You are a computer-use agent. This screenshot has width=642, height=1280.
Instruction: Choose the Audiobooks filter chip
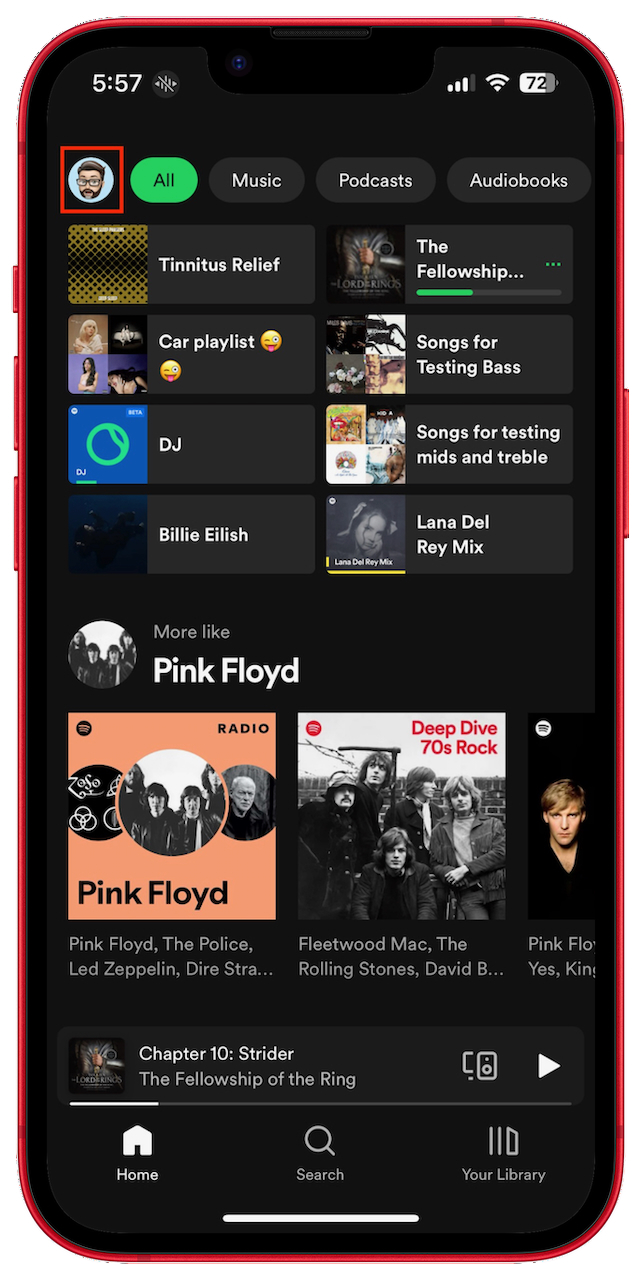518,180
